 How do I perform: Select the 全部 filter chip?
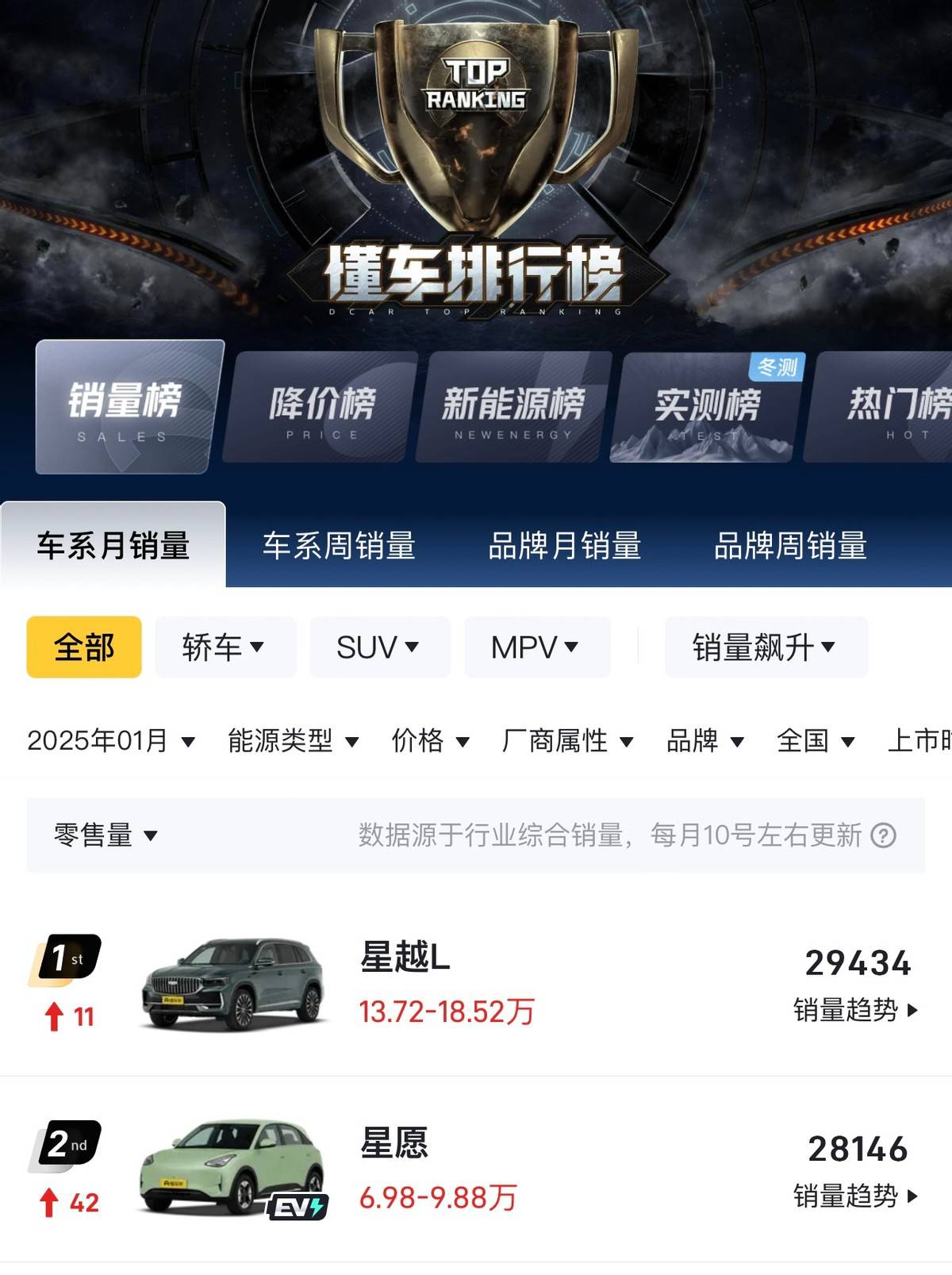click(84, 647)
